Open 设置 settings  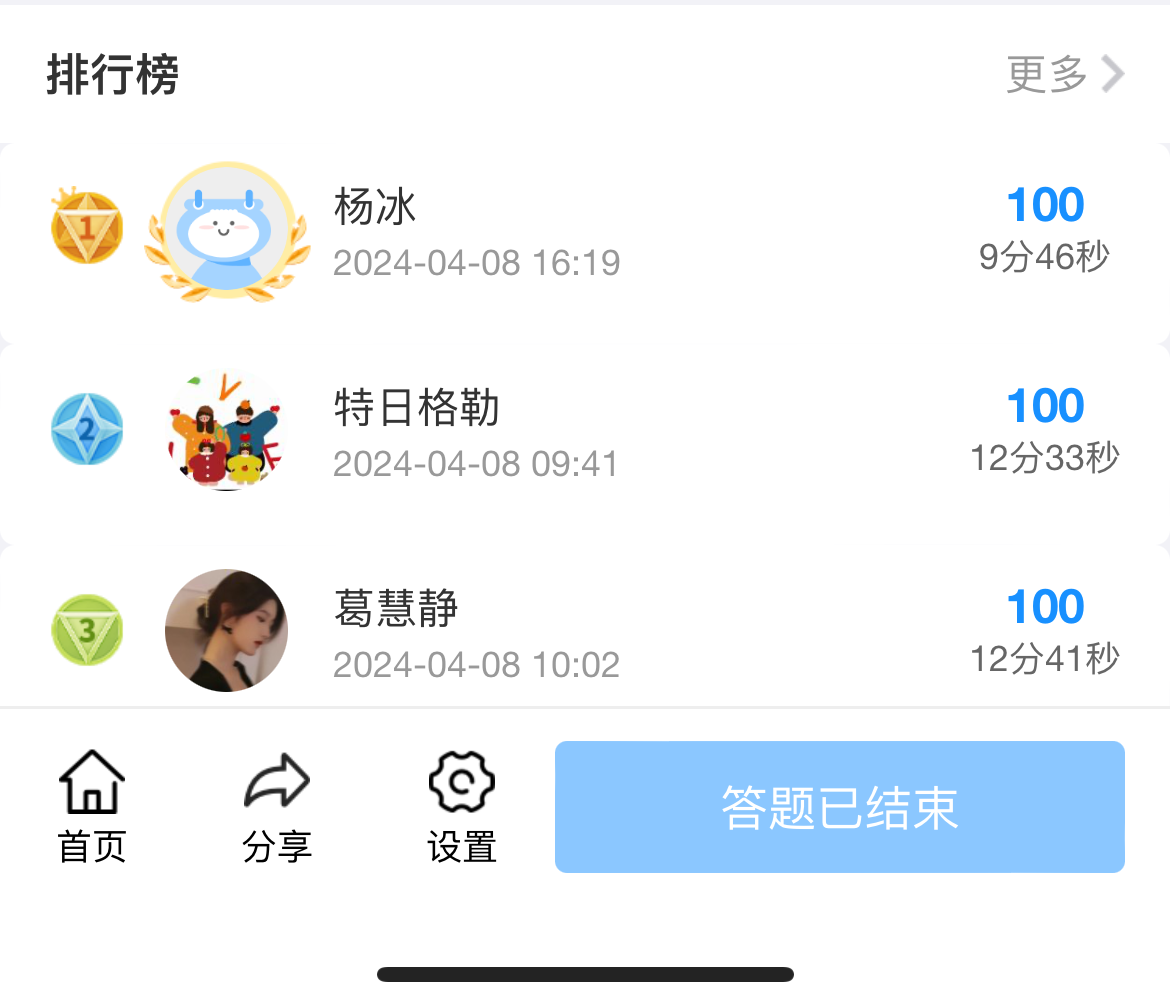(461, 807)
